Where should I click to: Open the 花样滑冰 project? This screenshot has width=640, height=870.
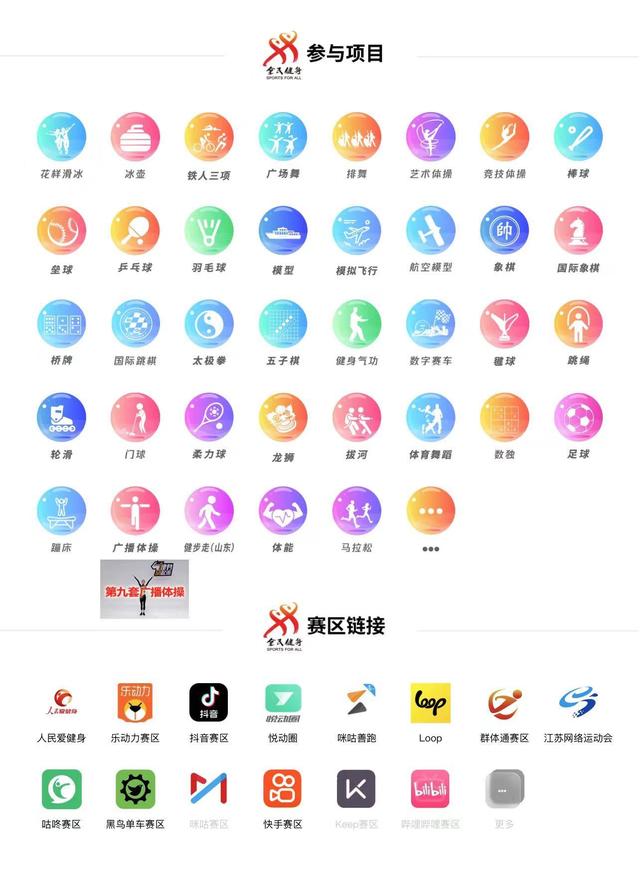click(x=61, y=138)
